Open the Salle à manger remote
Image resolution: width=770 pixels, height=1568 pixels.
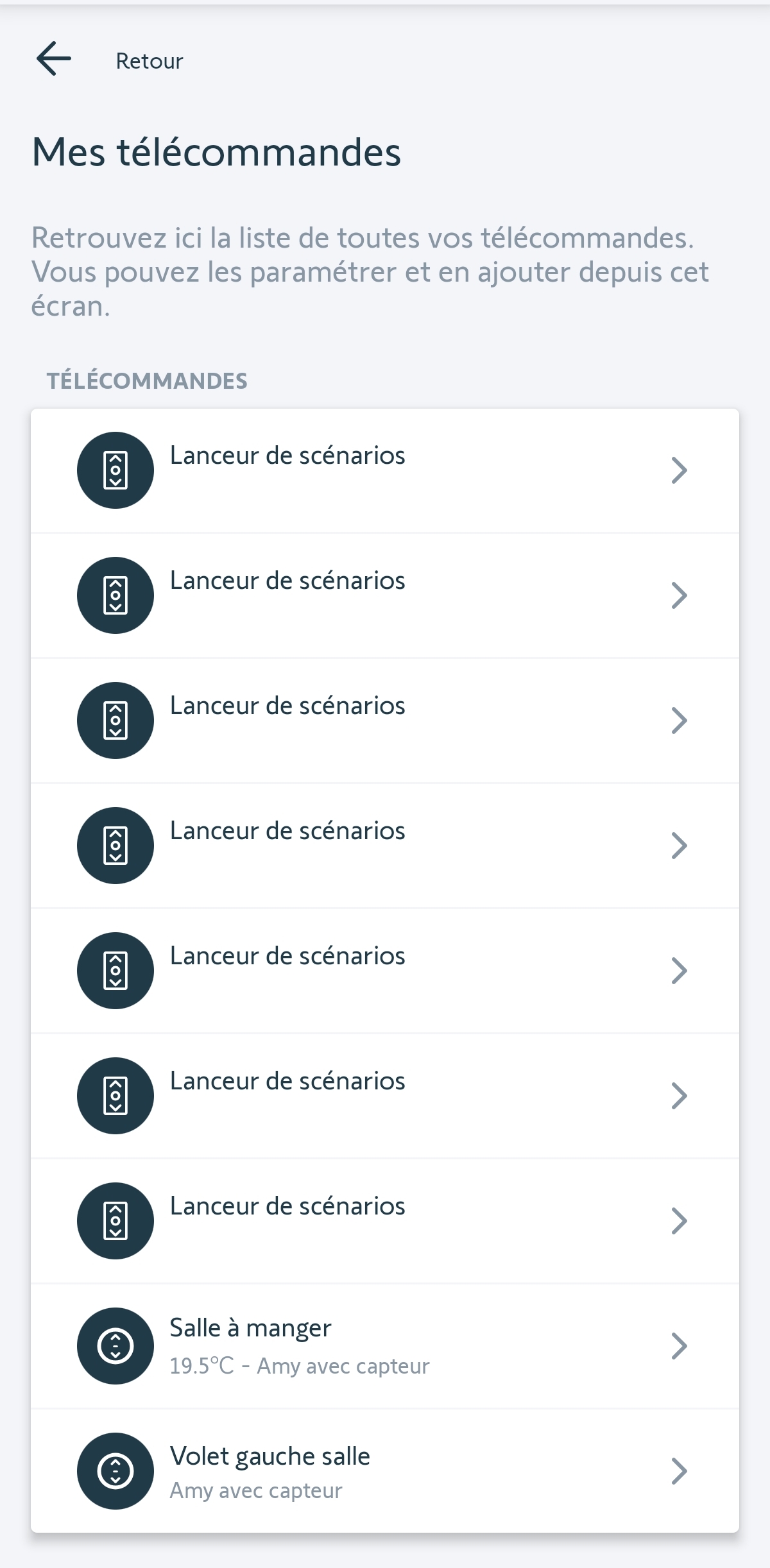[384, 1345]
